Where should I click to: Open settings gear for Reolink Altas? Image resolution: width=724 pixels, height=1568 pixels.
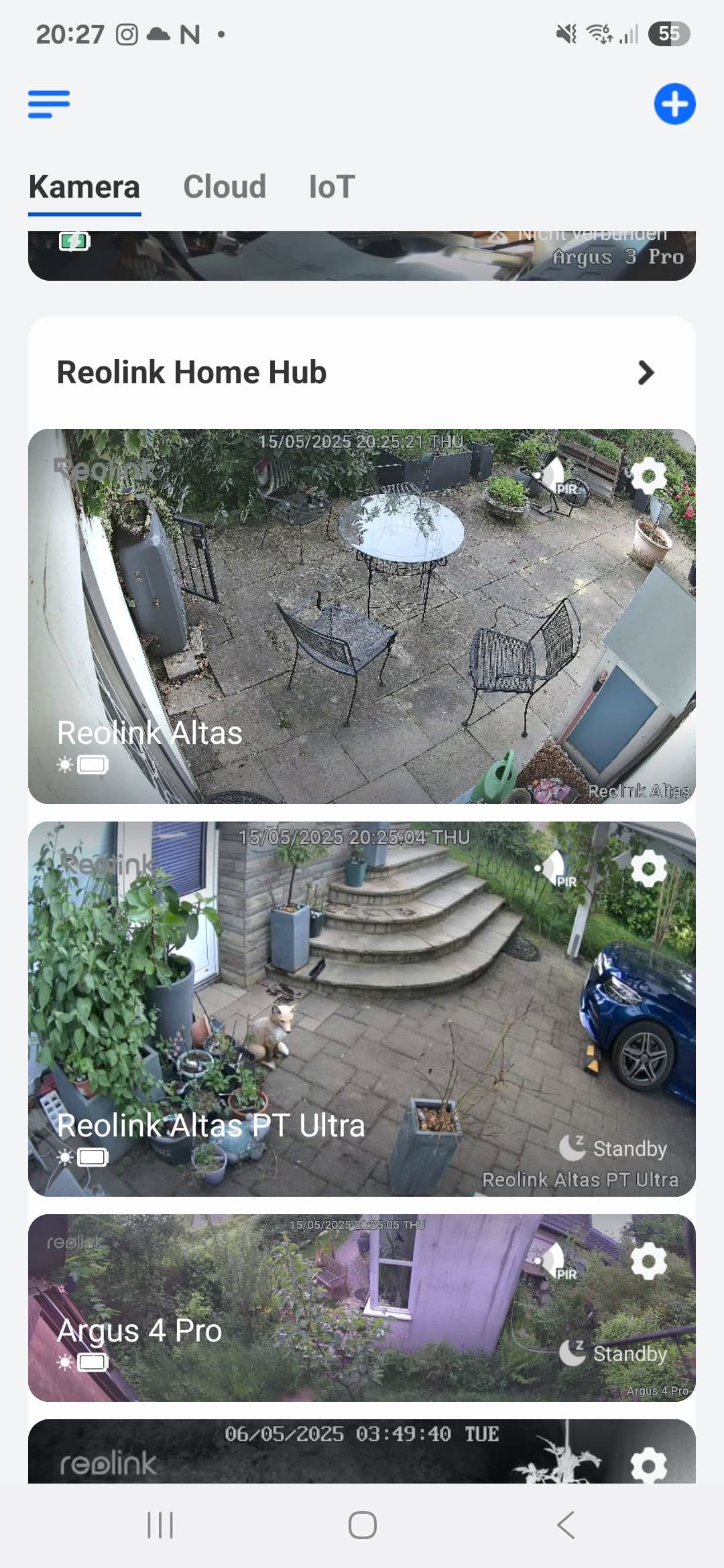648,476
